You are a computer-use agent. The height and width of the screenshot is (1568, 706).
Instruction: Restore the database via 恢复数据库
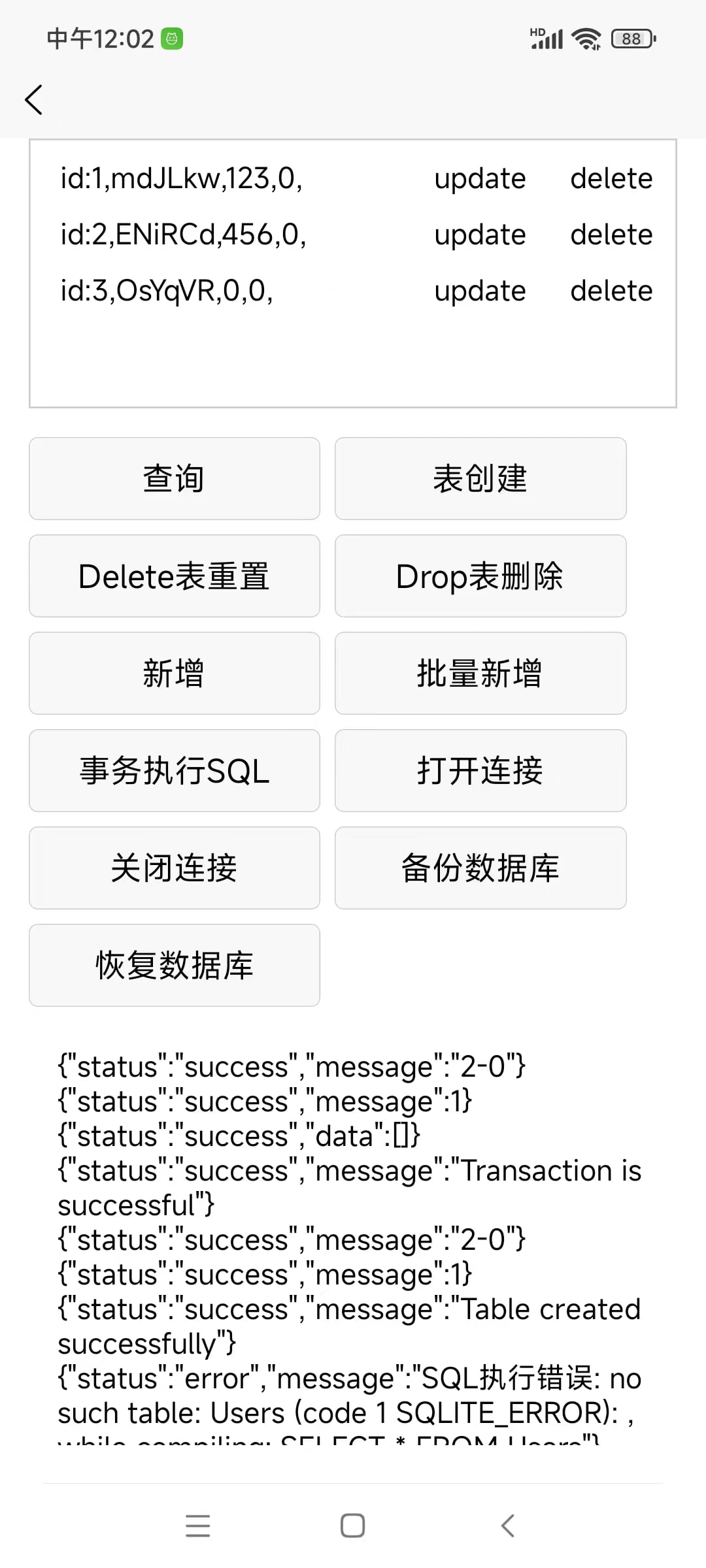[x=175, y=966]
